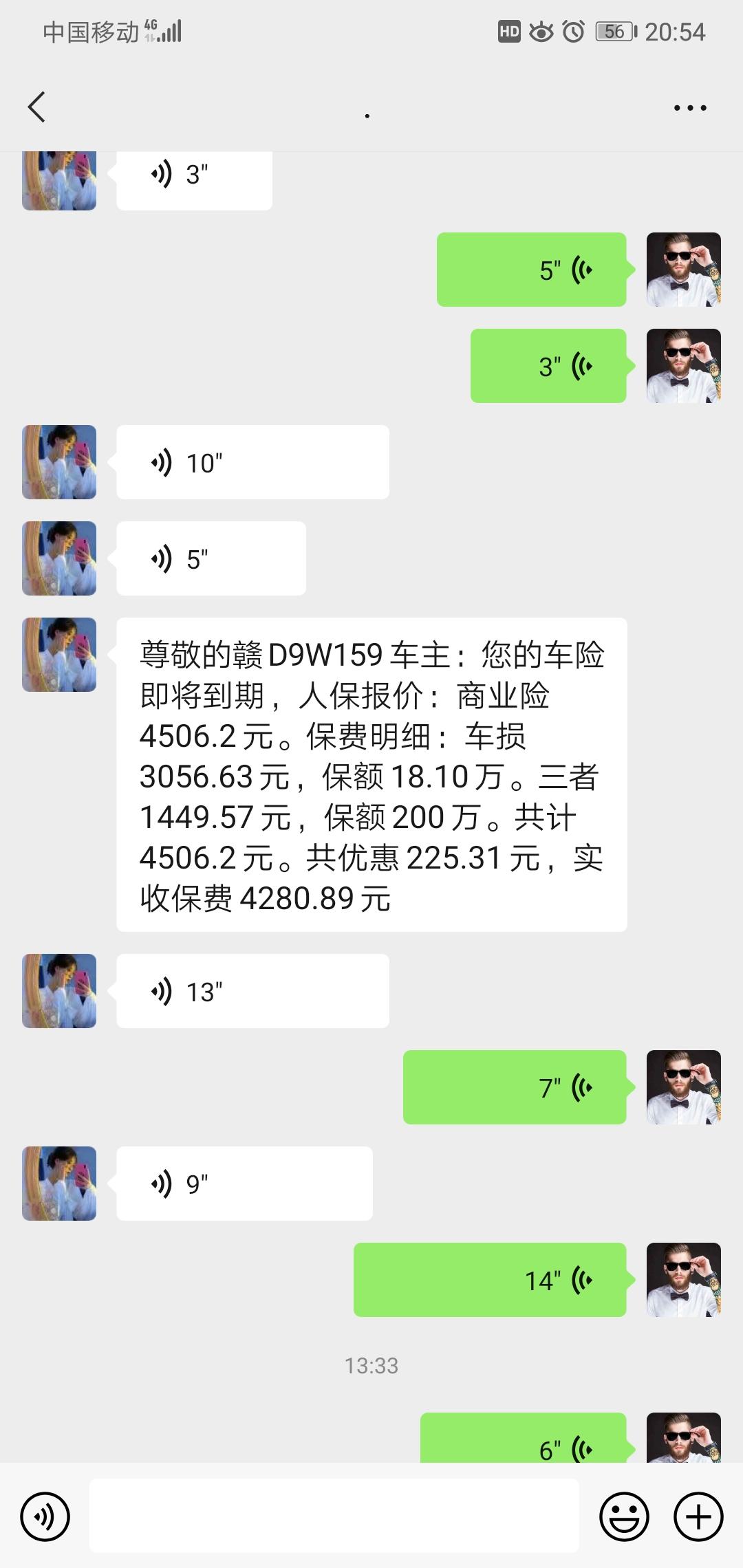This screenshot has height=1568, width=743.
Task: Open your own avatar next to a green bubble
Action: [x=683, y=269]
